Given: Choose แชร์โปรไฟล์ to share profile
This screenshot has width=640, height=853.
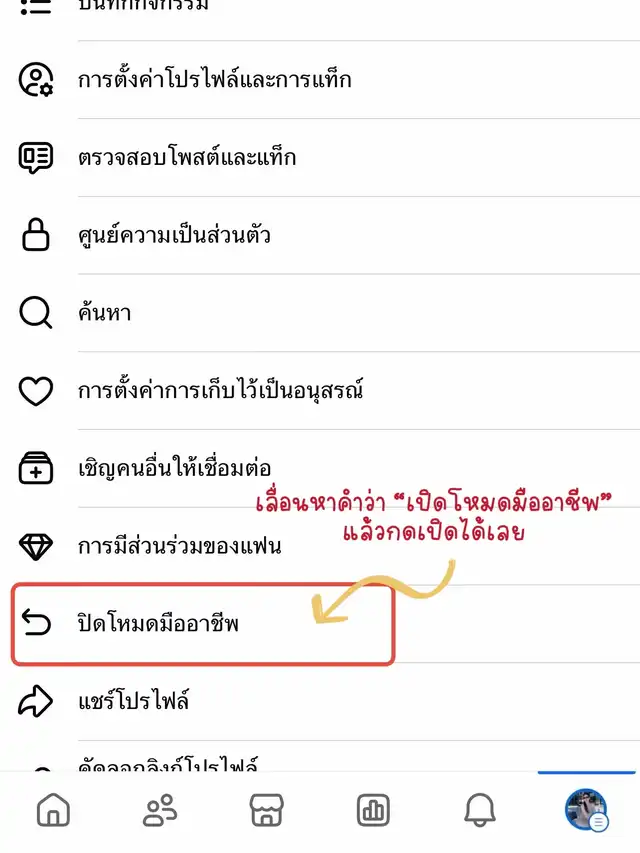Looking at the screenshot, I should coord(133,702).
